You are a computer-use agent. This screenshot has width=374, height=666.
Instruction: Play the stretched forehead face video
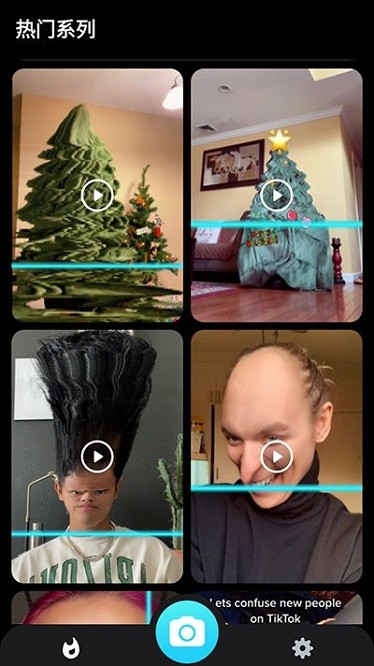(276, 457)
